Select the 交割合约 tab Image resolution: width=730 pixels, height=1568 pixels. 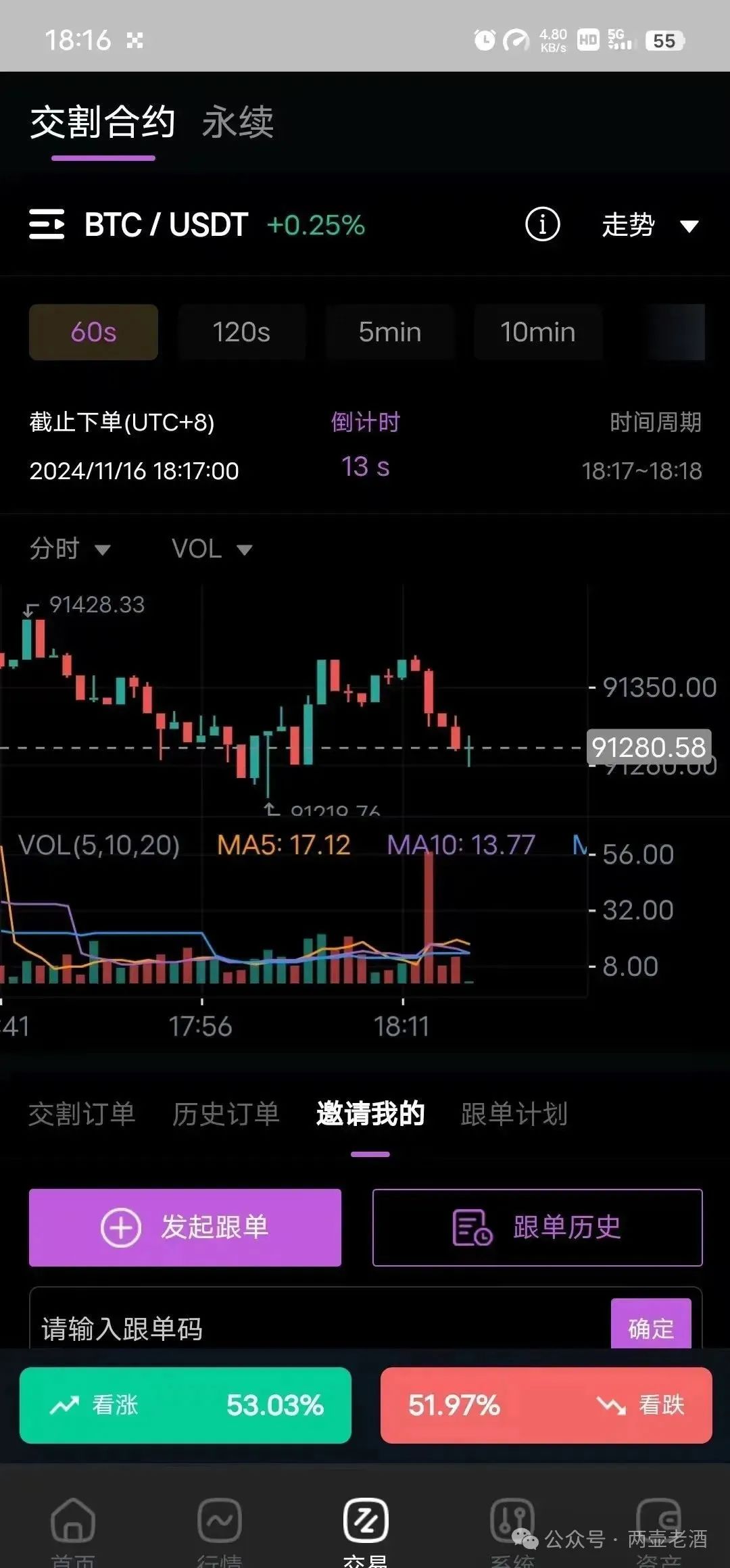[103, 123]
